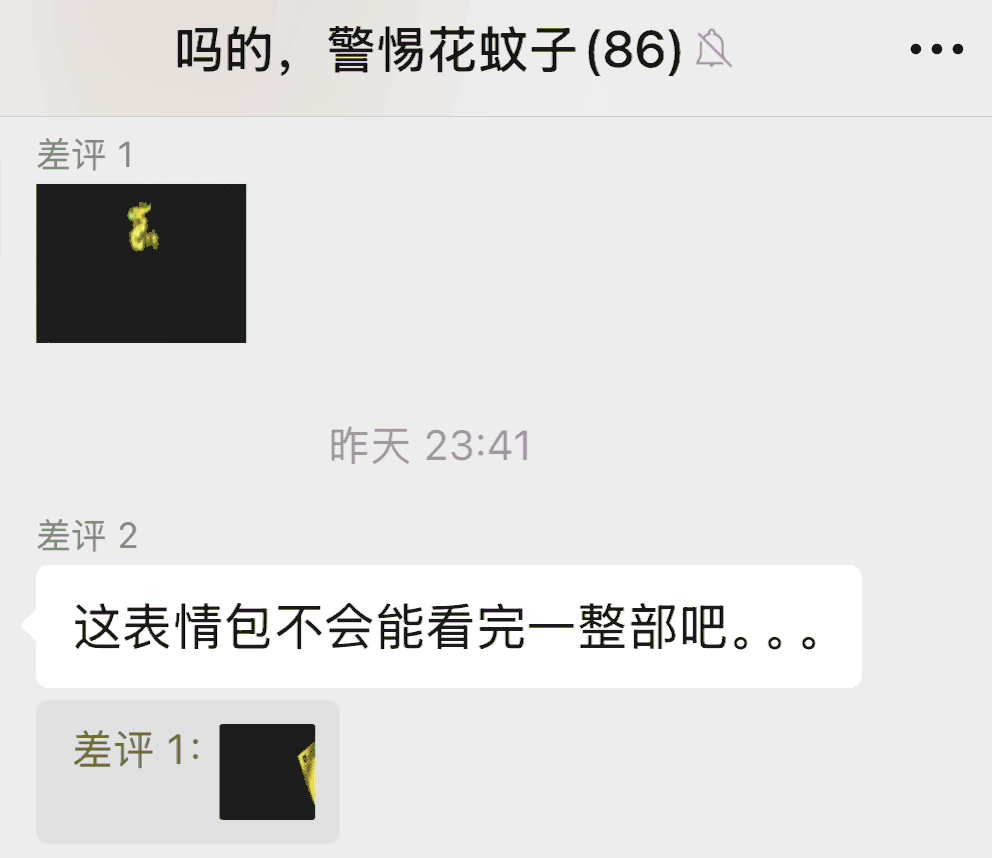Open the three-dot chat info menu
Image resolution: width=992 pixels, height=858 pixels.
[936, 49]
